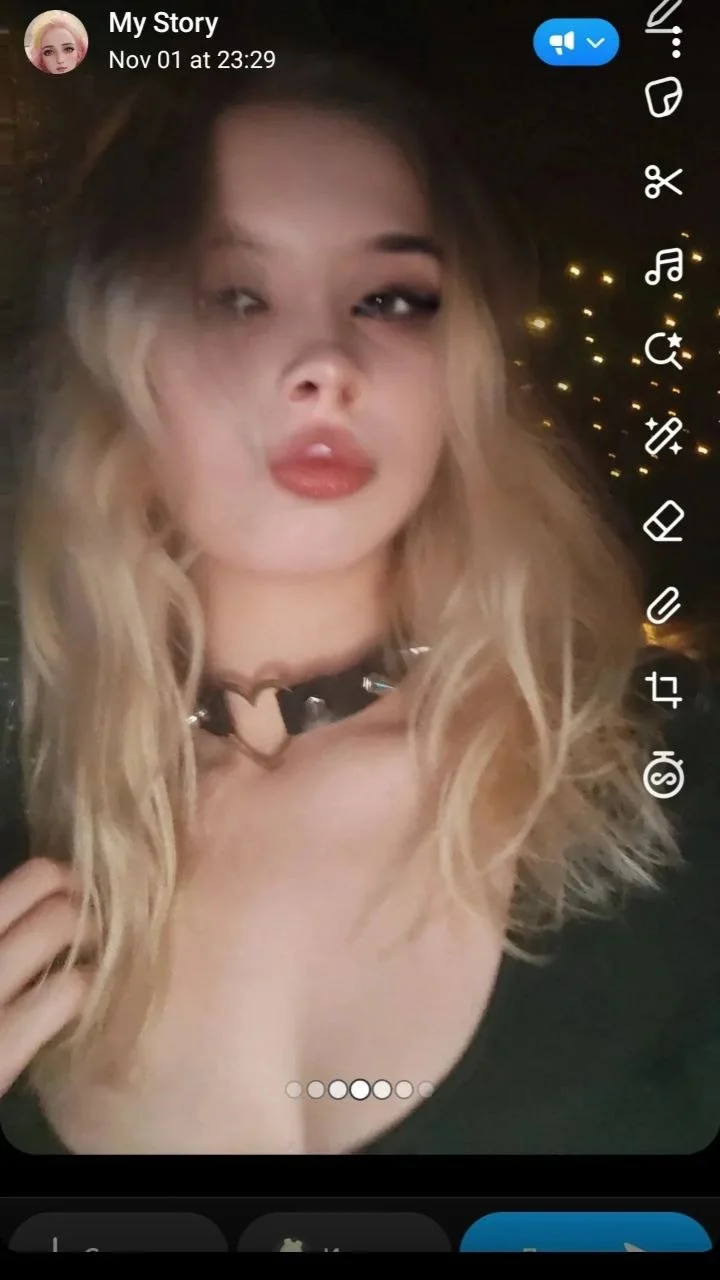This screenshot has height=1280, width=720.
Task: Select the scissors cutout tool
Action: [x=663, y=182]
